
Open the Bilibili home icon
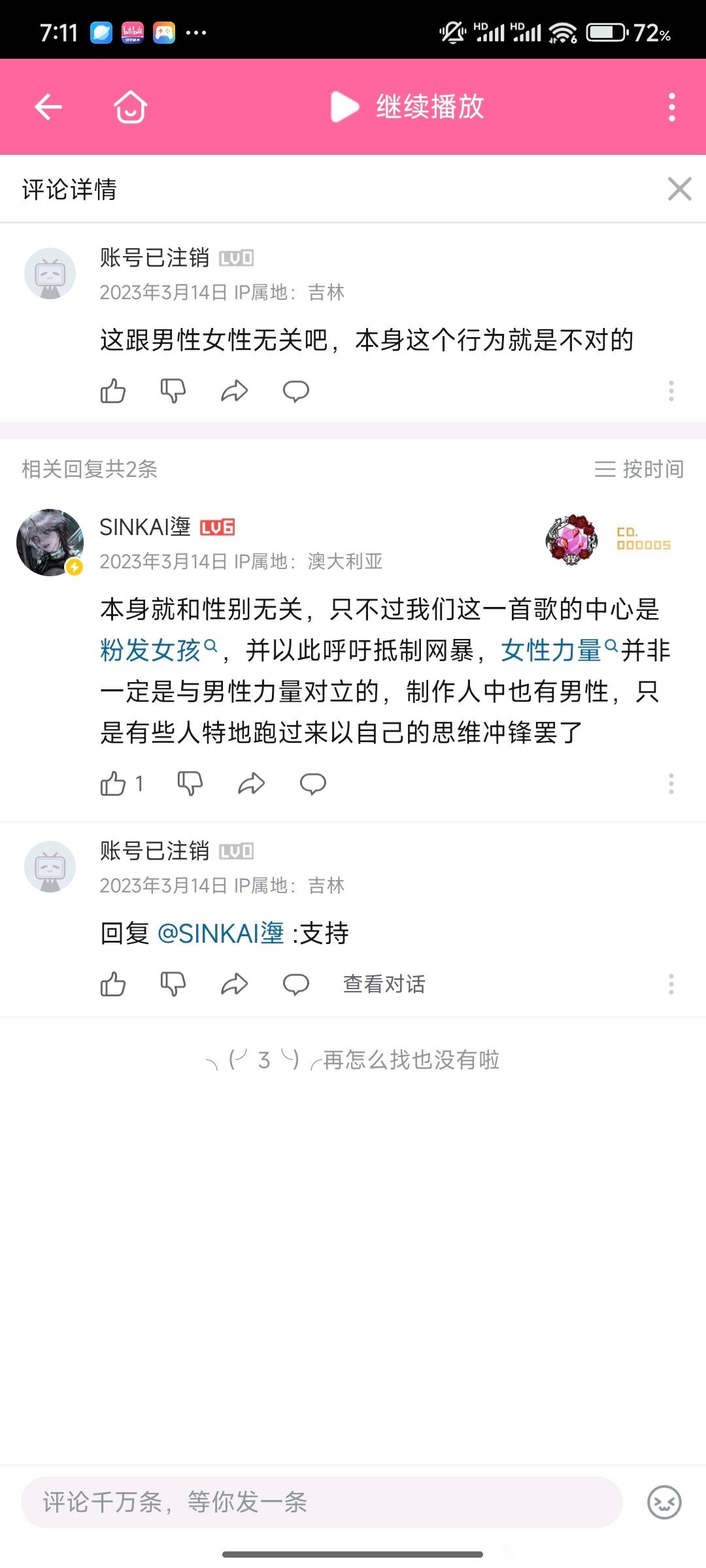(x=130, y=107)
